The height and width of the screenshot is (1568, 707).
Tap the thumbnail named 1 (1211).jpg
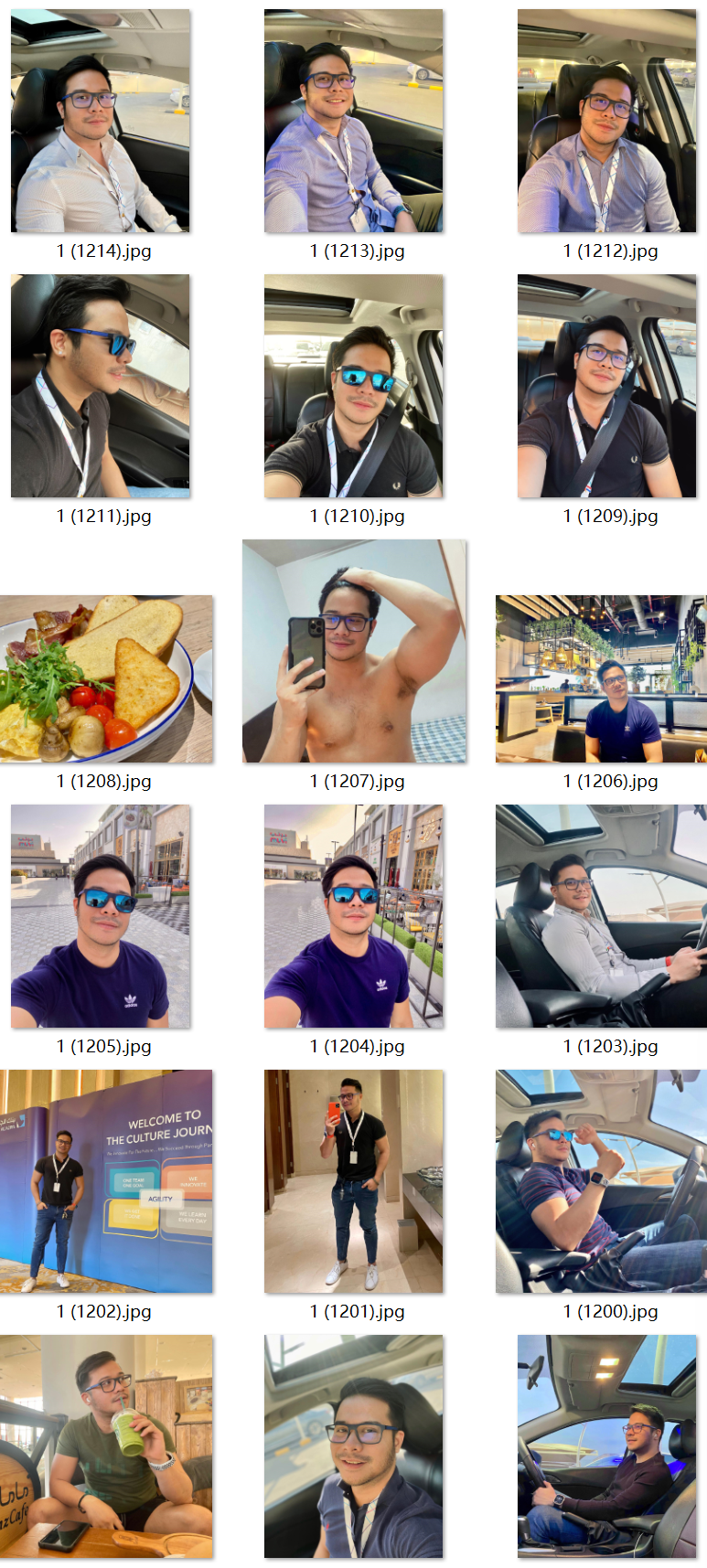(x=101, y=386)
